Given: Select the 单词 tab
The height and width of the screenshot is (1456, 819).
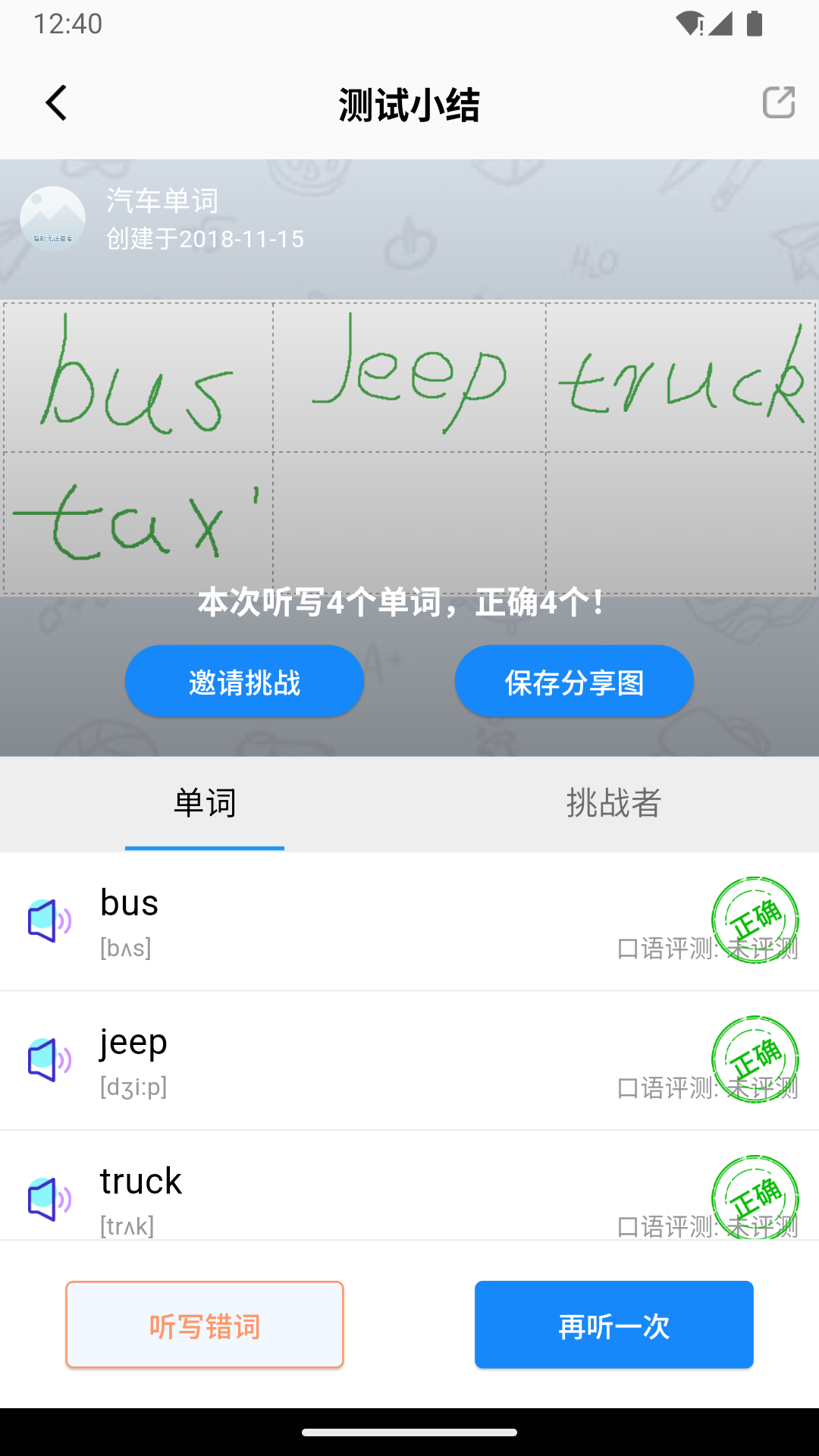Looking at the screenshot, I should [204, 804].
